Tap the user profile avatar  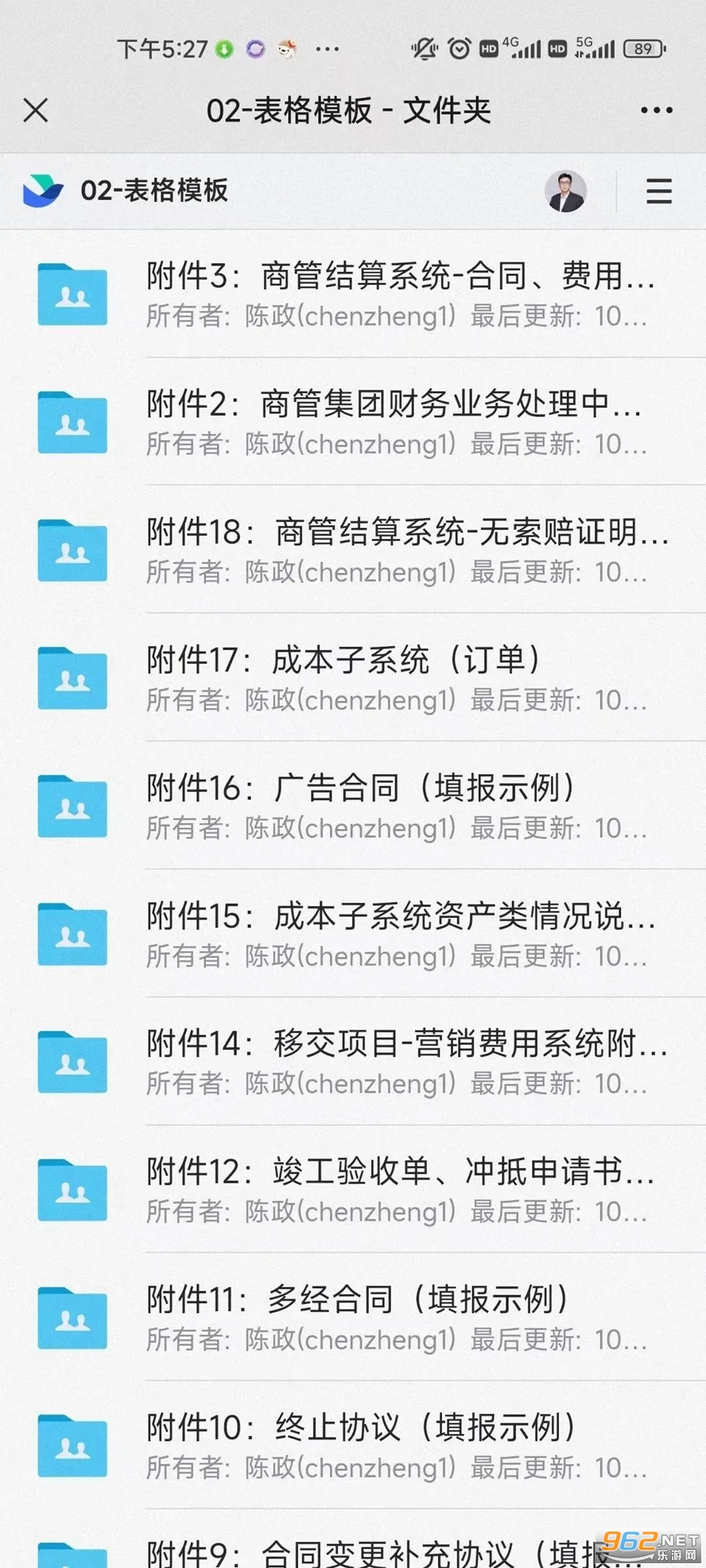[x=565, y=192]
